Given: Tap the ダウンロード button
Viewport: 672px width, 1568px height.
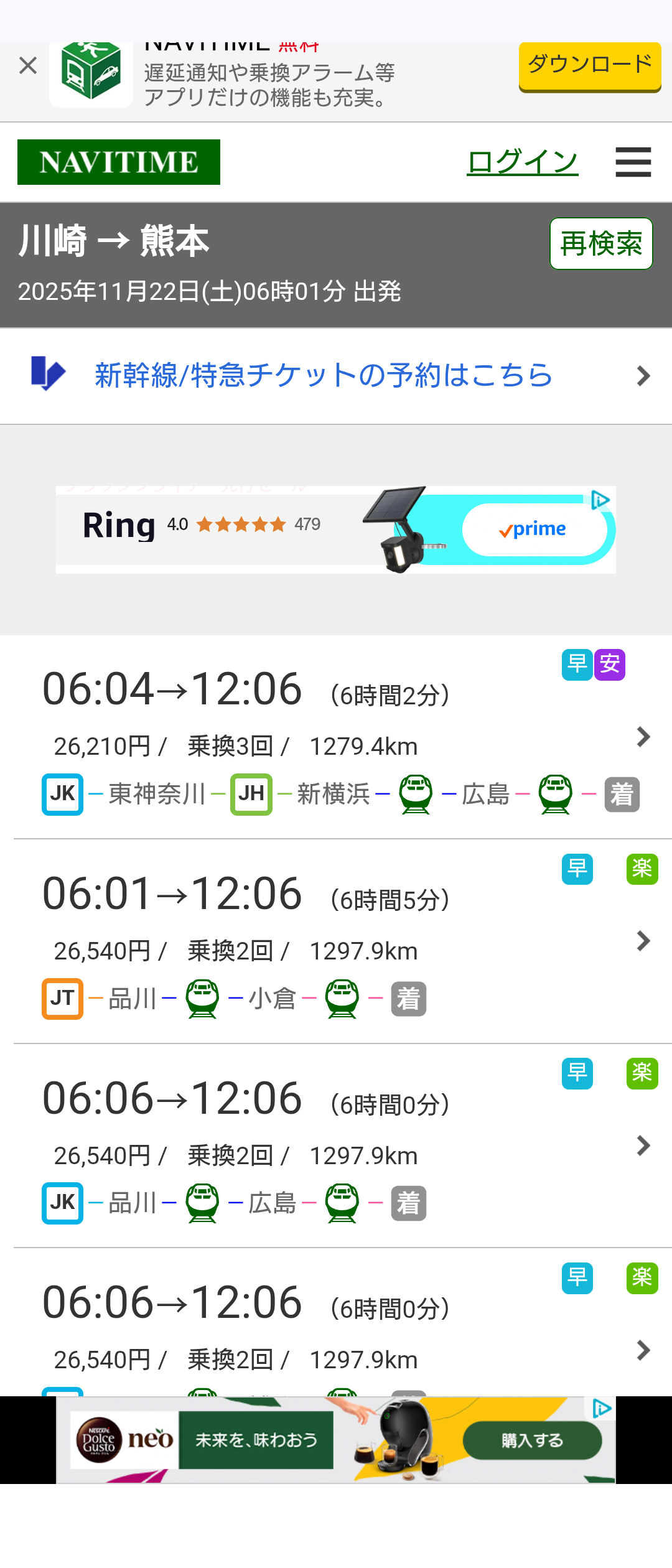Looking at the screenshot, I should coord(589,65).
